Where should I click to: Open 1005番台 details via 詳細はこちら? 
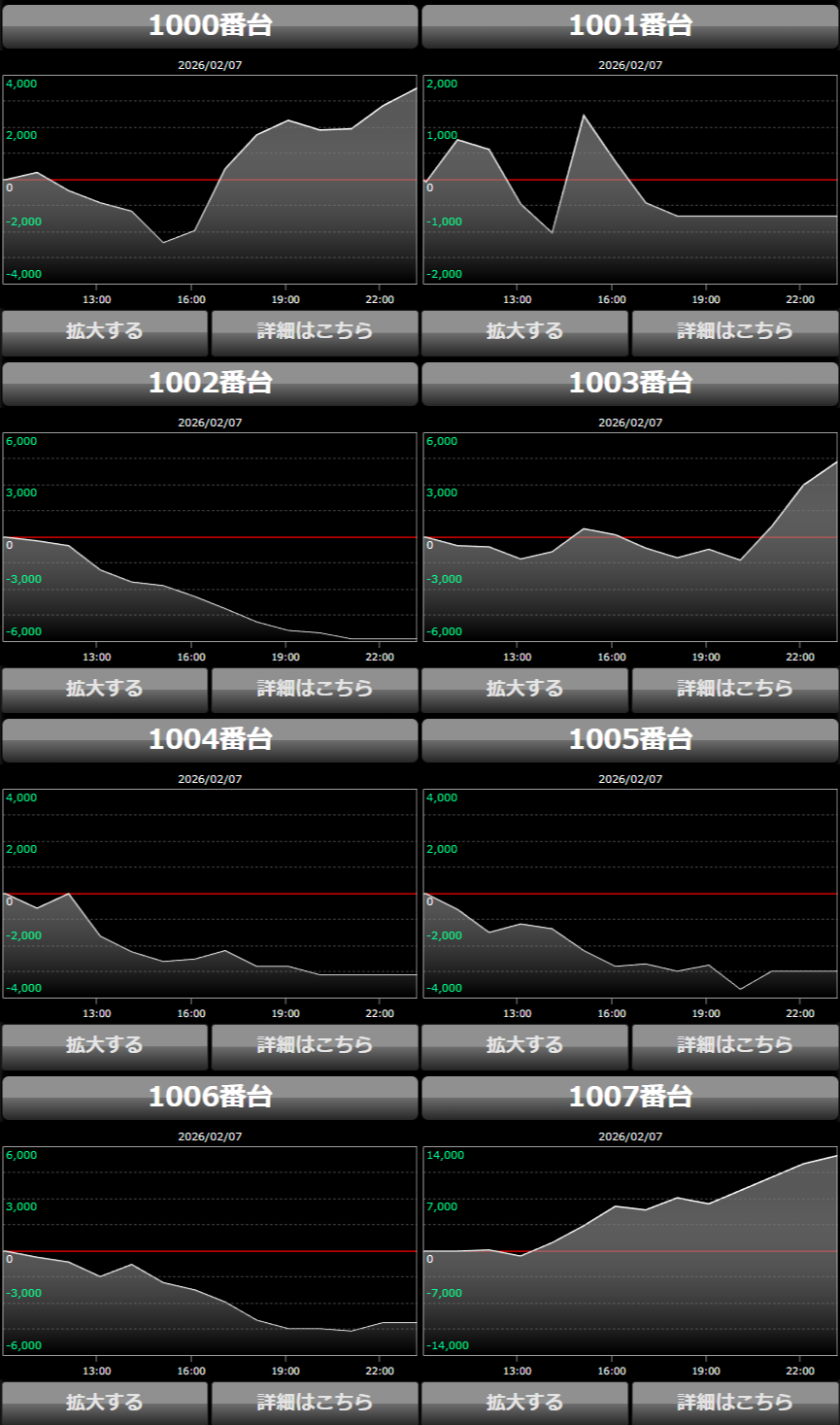click(x=735, y=1046)
